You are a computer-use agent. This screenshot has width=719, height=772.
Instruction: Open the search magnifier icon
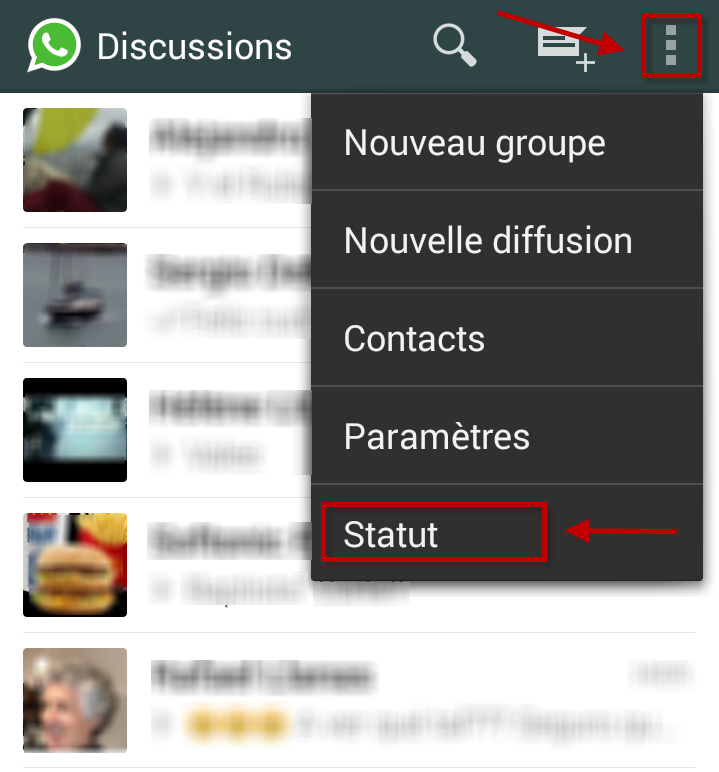pyautogui.click(x=454, y=46)
